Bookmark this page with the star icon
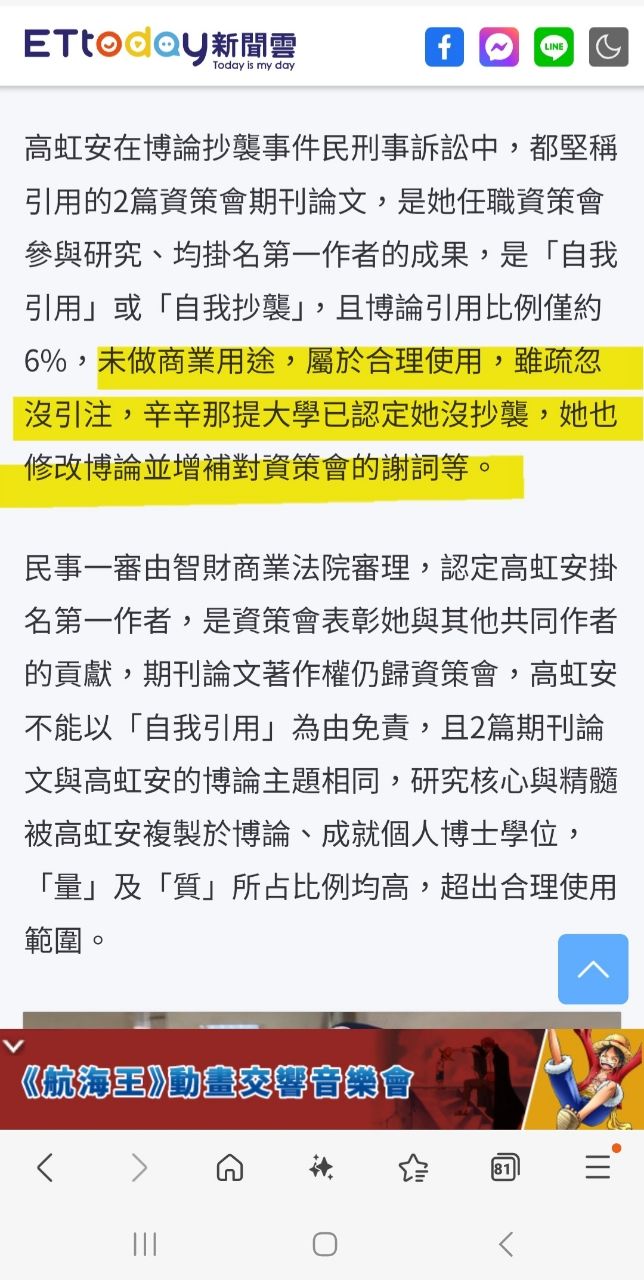Viewport: 644px width, 1280px height. 413,1167
